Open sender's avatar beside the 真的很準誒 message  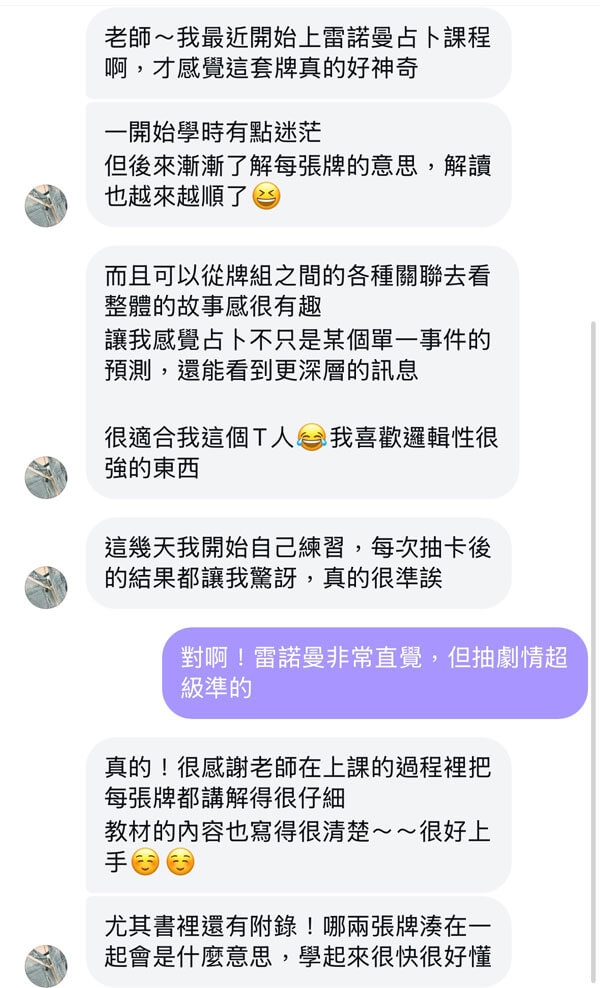click(x=46, y=587)
